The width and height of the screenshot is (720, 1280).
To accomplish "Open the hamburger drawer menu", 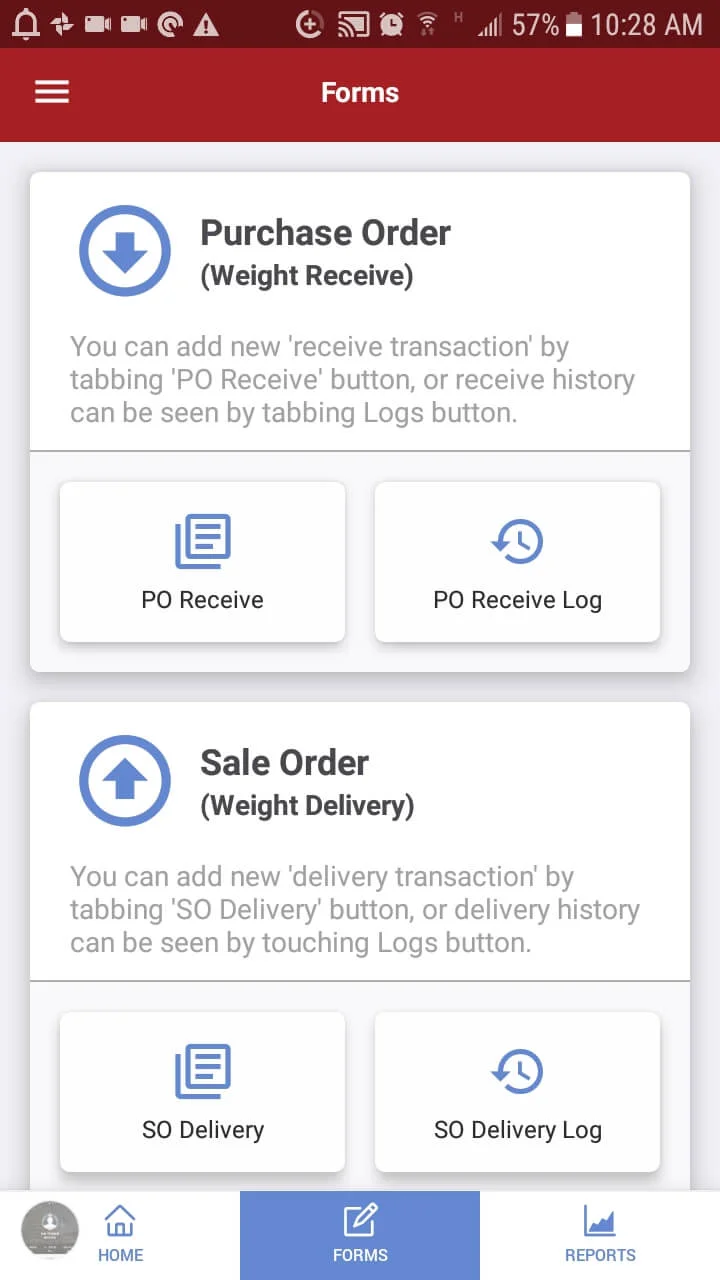I will (52, 92).
